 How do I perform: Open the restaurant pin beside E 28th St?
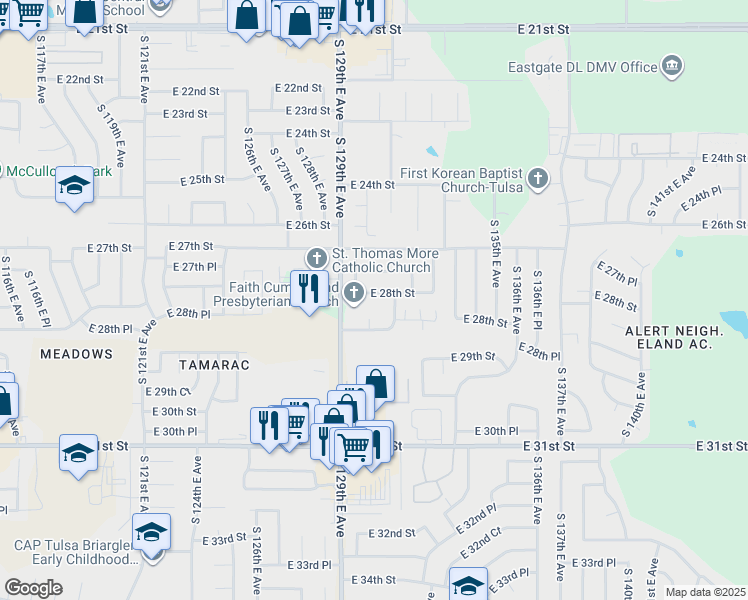point(310,290)
